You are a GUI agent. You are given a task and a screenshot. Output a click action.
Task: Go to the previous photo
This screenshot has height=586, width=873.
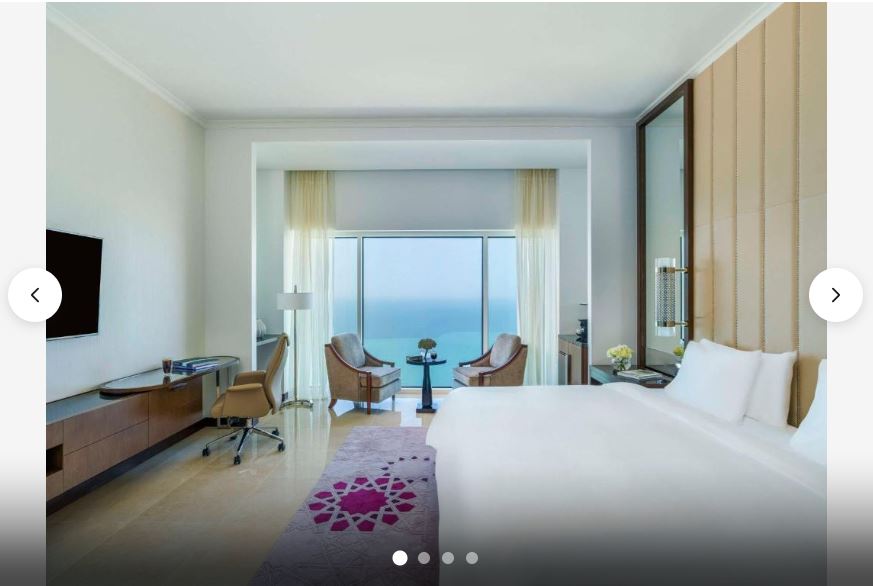tap(35, 295)
